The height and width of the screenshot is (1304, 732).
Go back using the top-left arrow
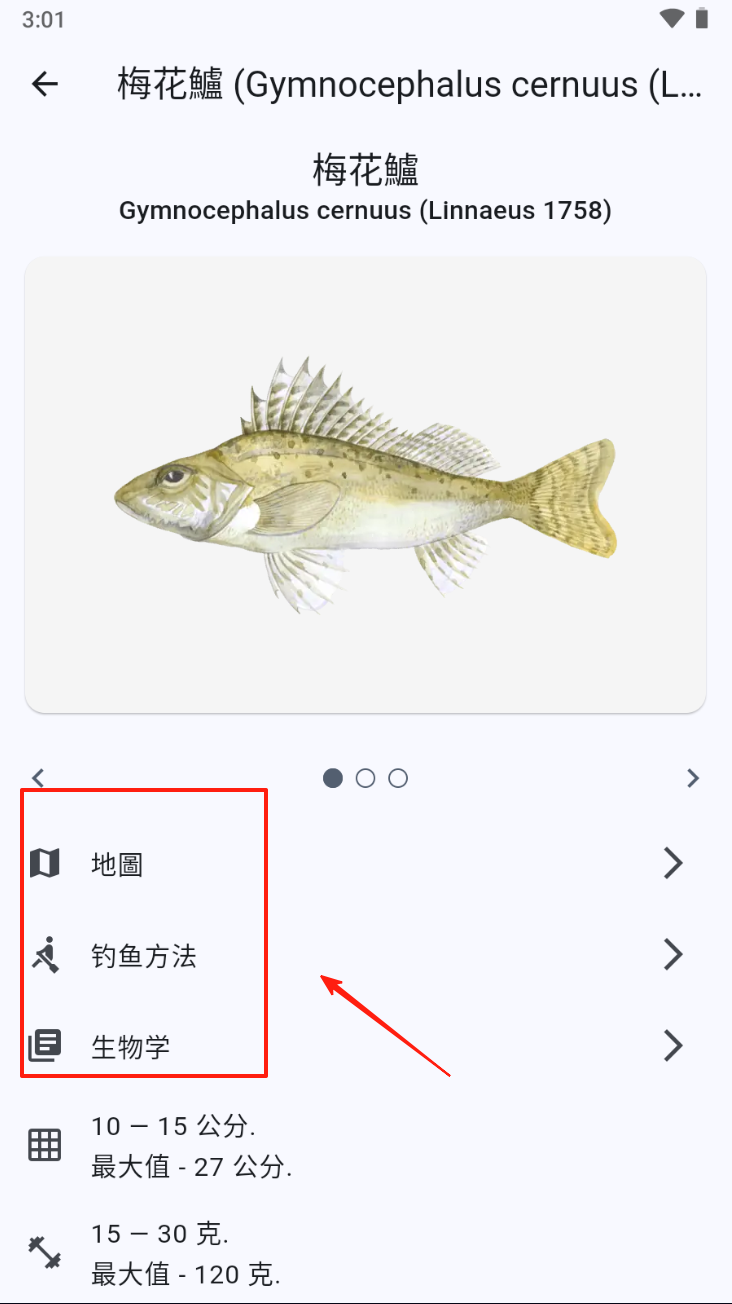tap(45, 84)
